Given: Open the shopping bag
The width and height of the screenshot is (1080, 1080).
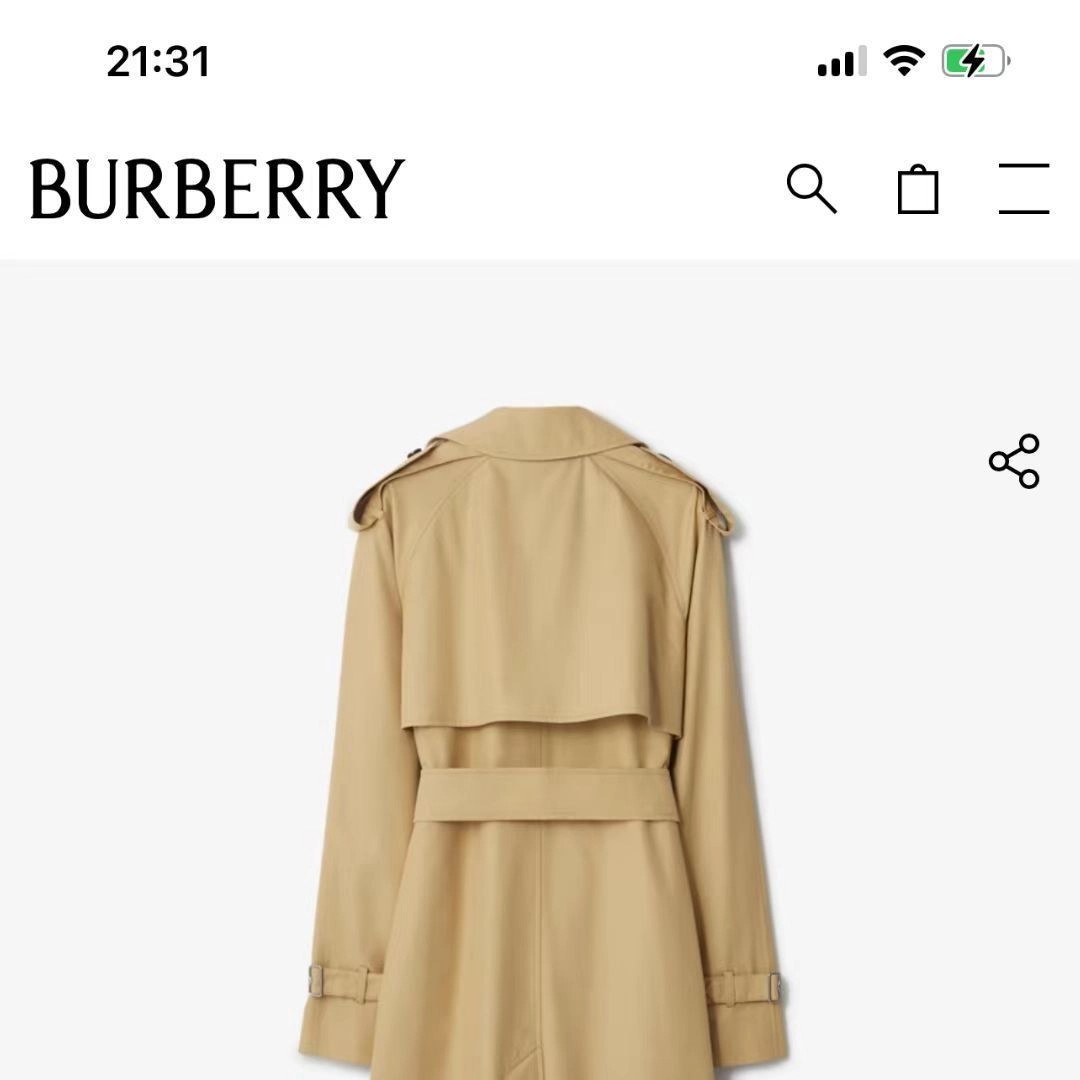Looking at the screenshot, I should coord(918,189).
